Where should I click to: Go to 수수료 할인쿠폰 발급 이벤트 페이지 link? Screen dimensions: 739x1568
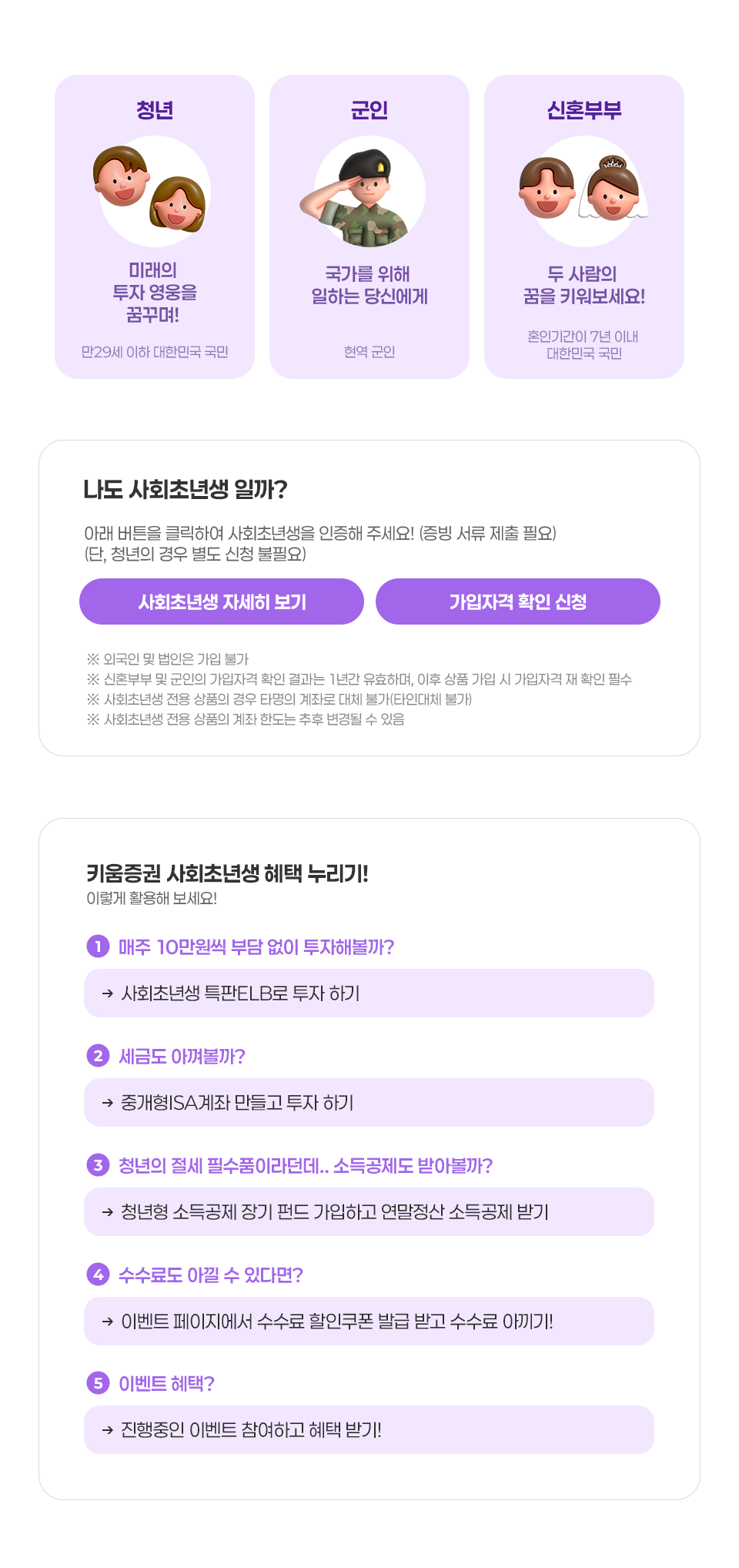click(368, 1322)
